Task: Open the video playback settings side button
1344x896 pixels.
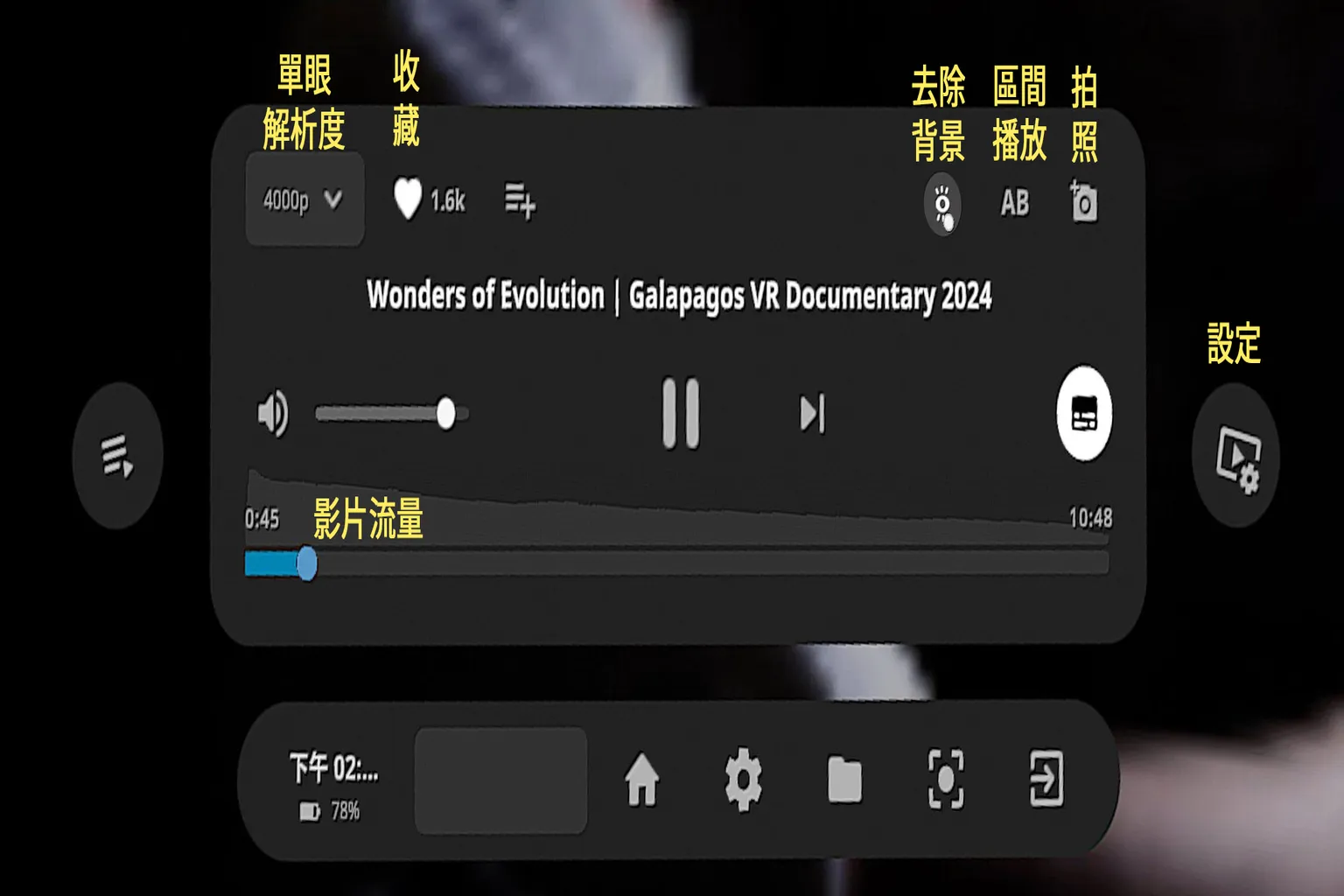Action: 1236,457
